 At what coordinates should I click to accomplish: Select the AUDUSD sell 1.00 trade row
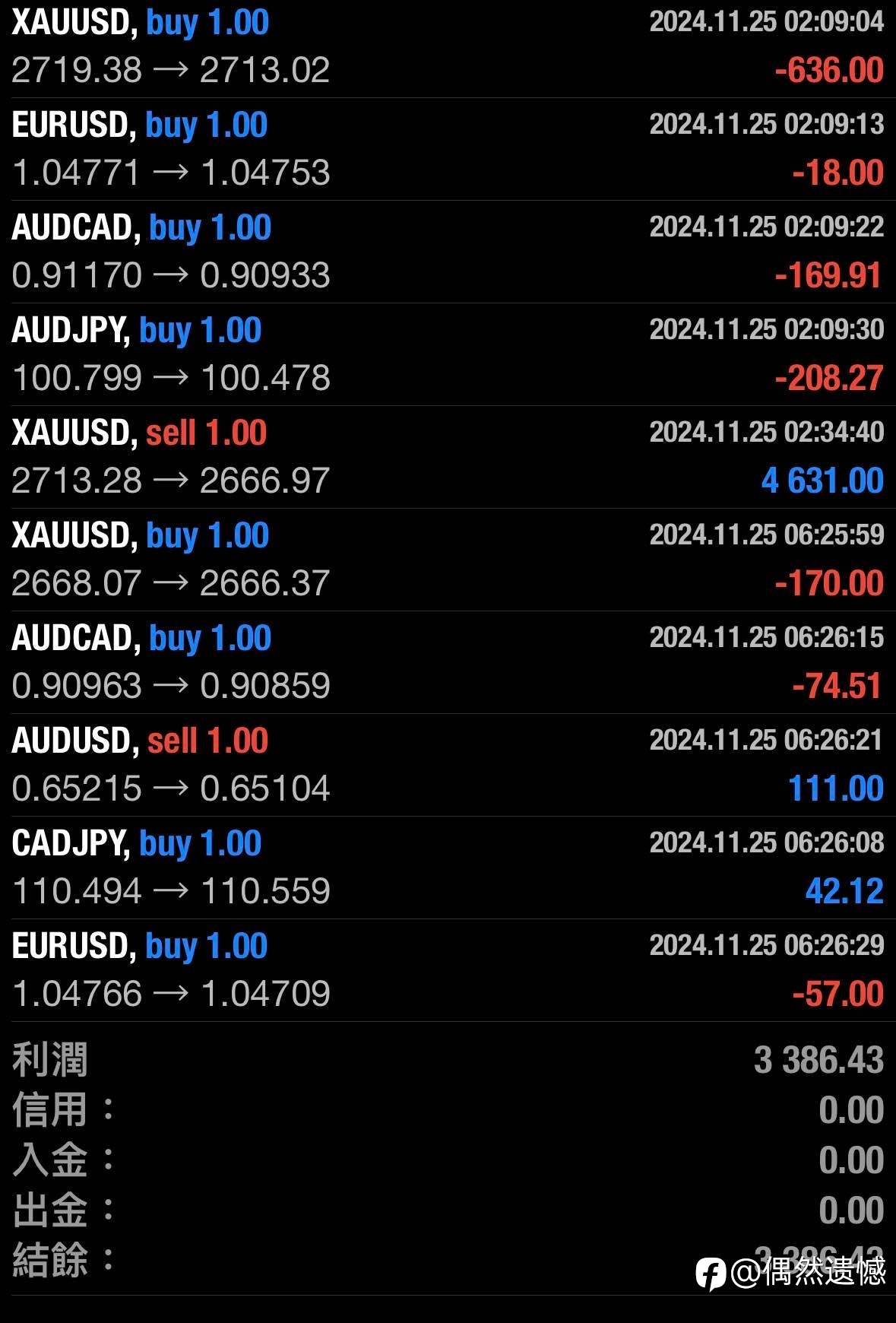(x=448, y=765)
